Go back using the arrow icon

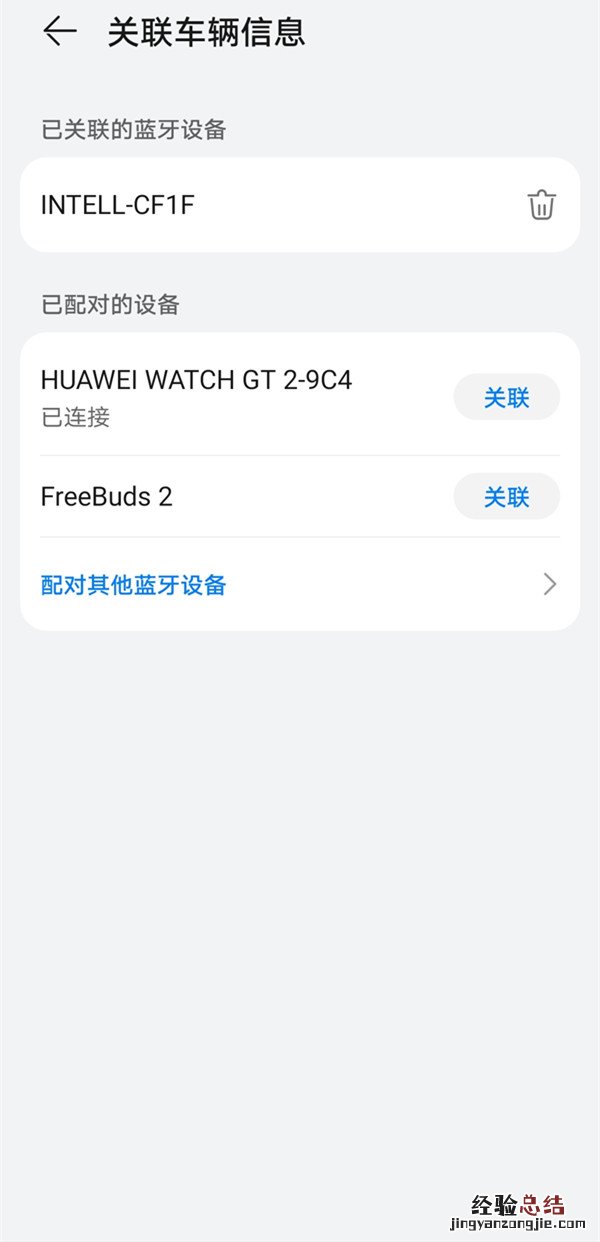click(x=59, y=32)
